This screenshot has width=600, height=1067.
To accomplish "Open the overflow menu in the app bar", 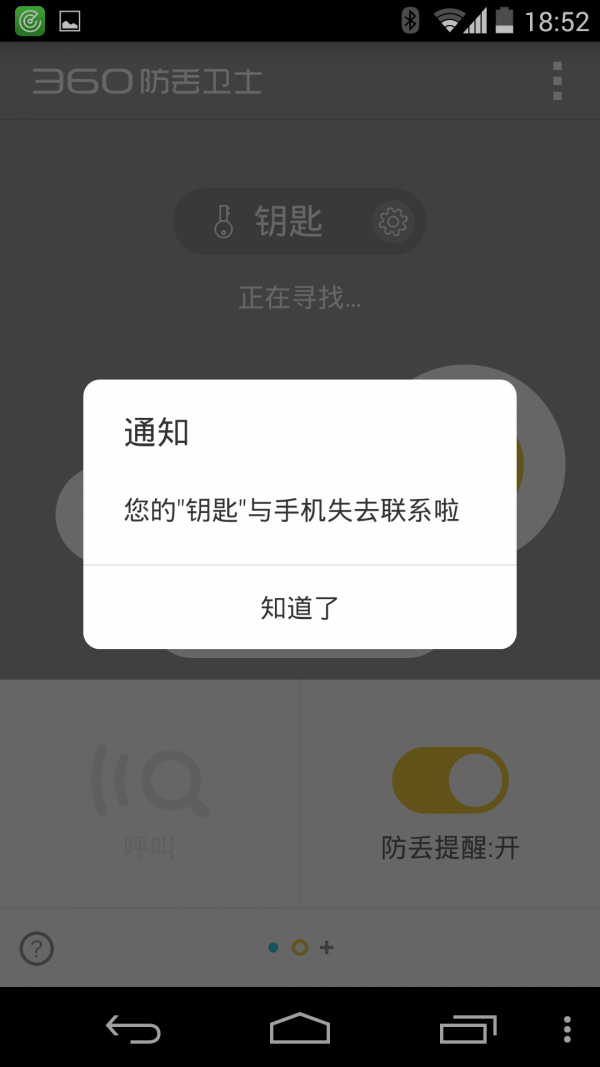I will [557, 81].
